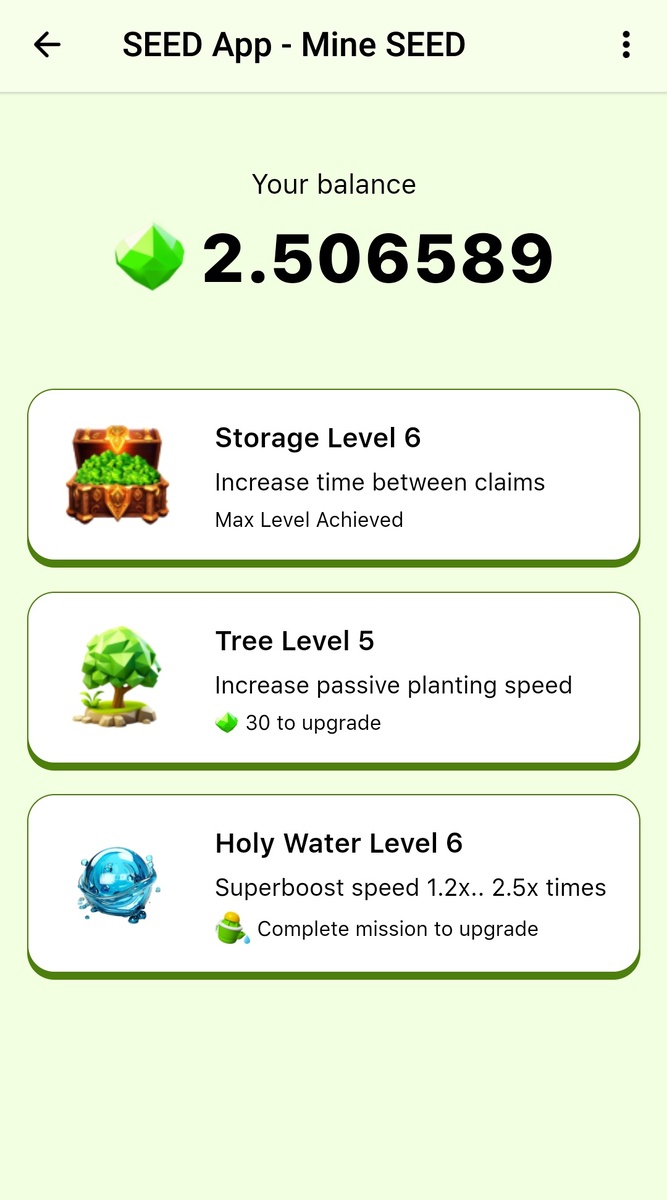Go back using the top arrow

point(47,45)
